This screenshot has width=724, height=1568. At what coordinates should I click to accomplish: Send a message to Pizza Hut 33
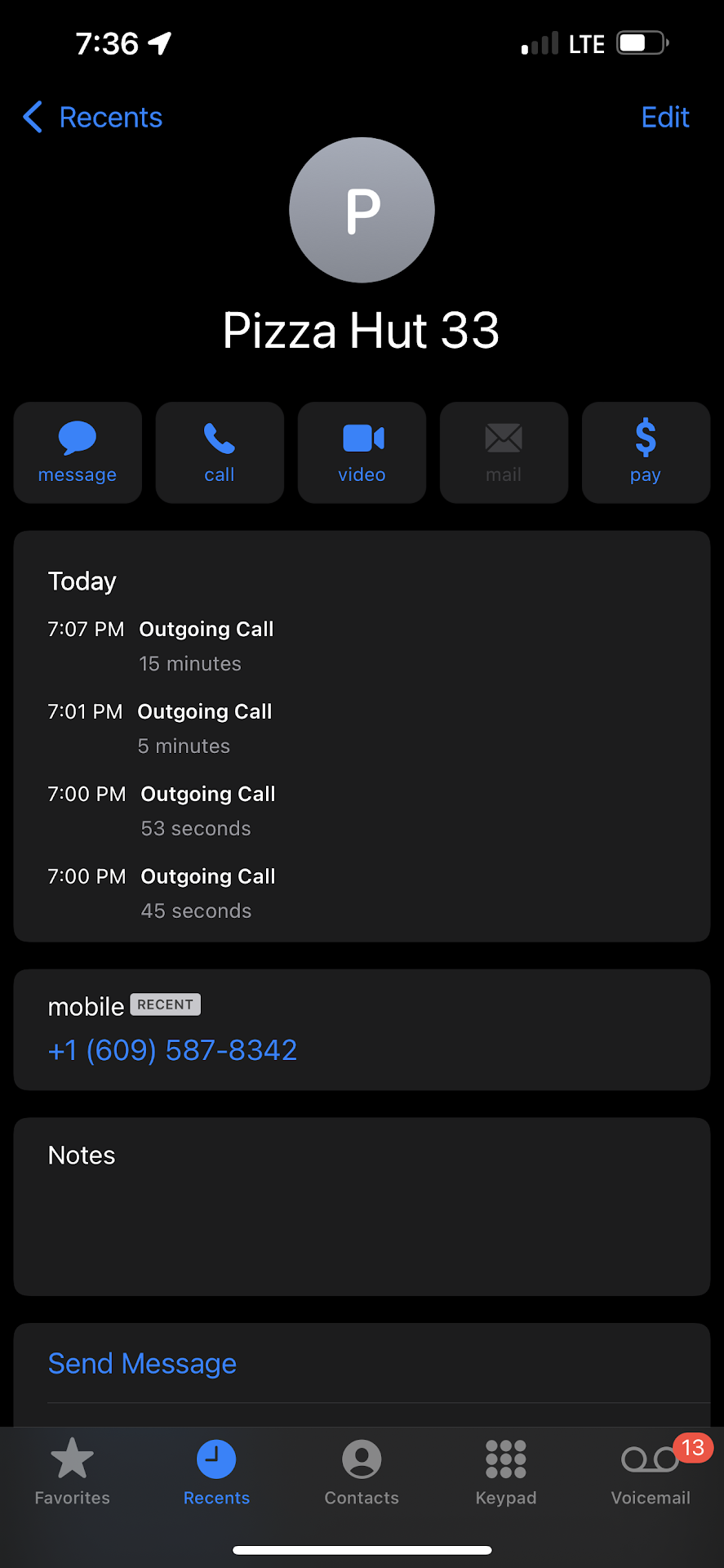pos(78,452)
